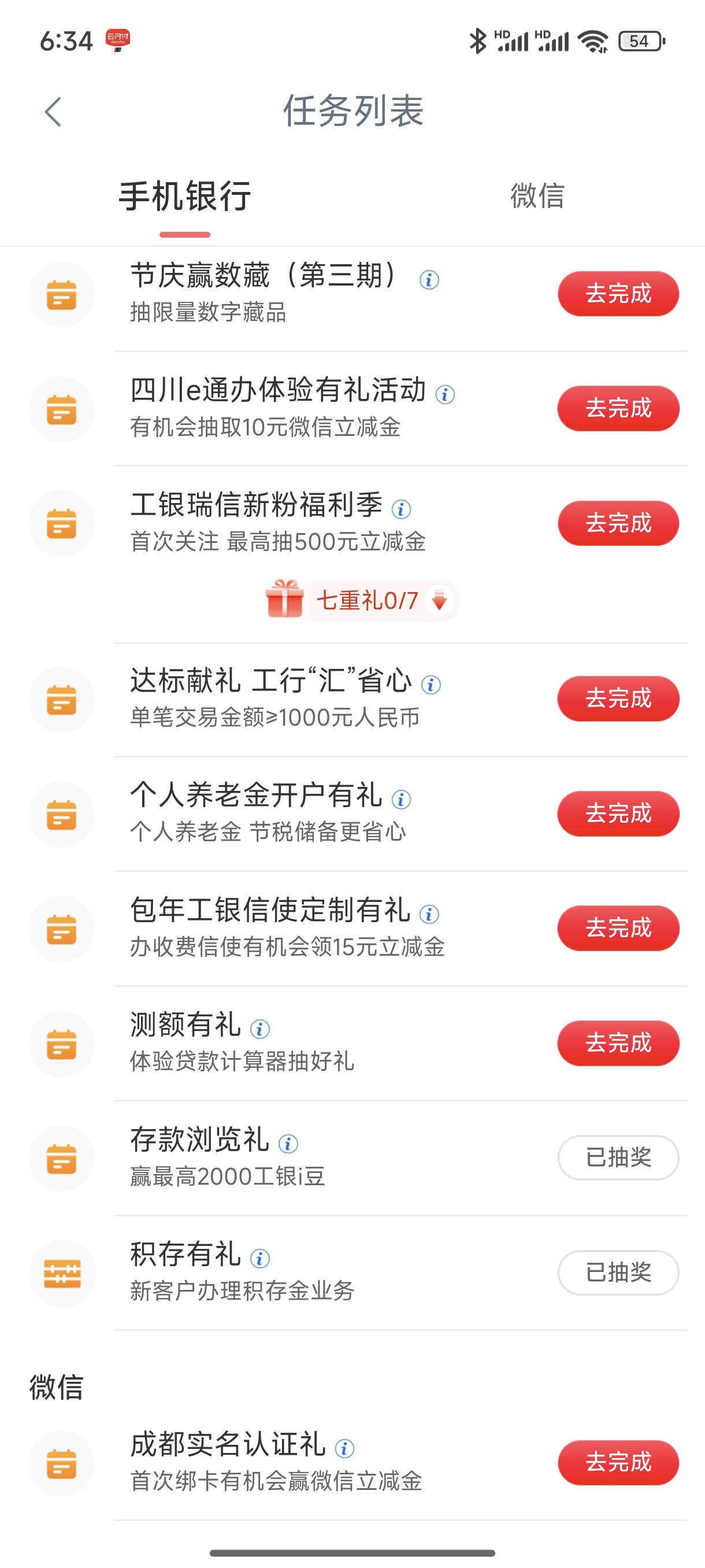The height and width of the screenshot is (1568, 705).
Task: Tap 去完成 for 节庆赢数藏（第三期）
Action: pyautogui.click(x=618, y=294)
